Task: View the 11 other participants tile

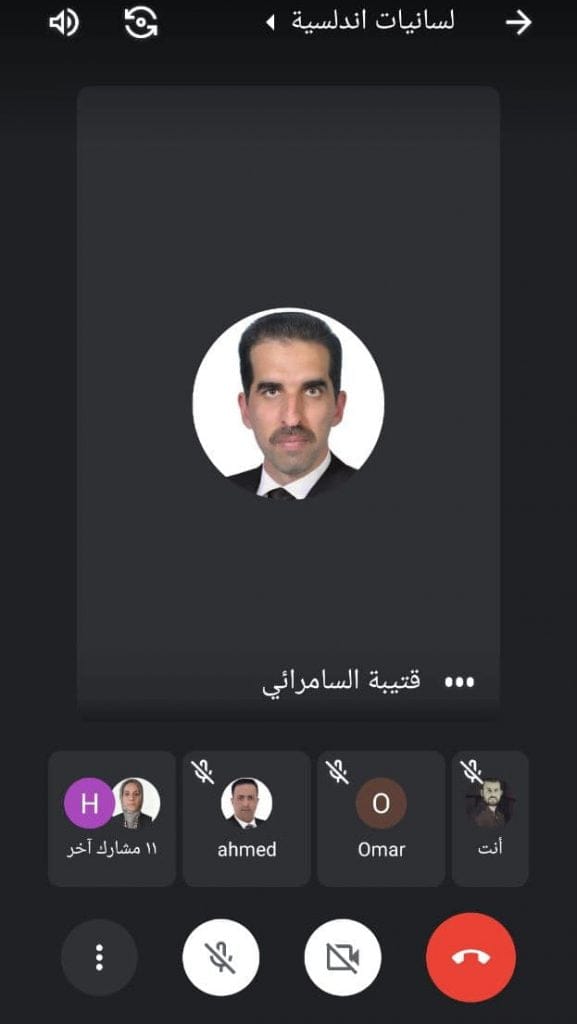Action: (x=112, y=818)
